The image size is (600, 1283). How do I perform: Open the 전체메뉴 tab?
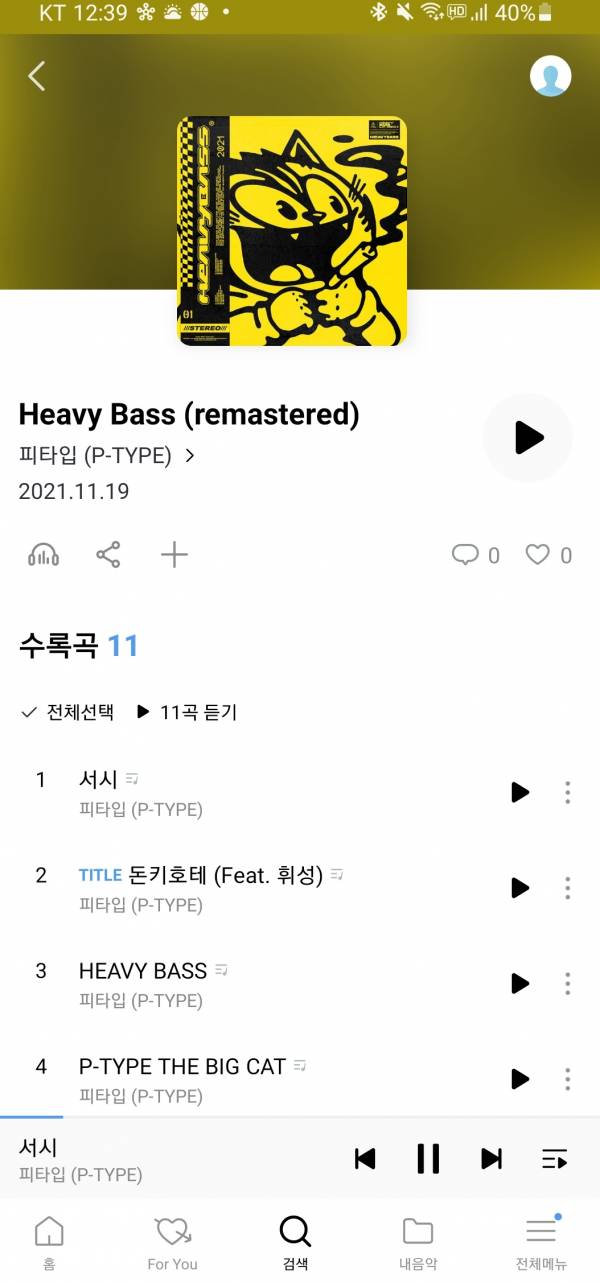541,1240
